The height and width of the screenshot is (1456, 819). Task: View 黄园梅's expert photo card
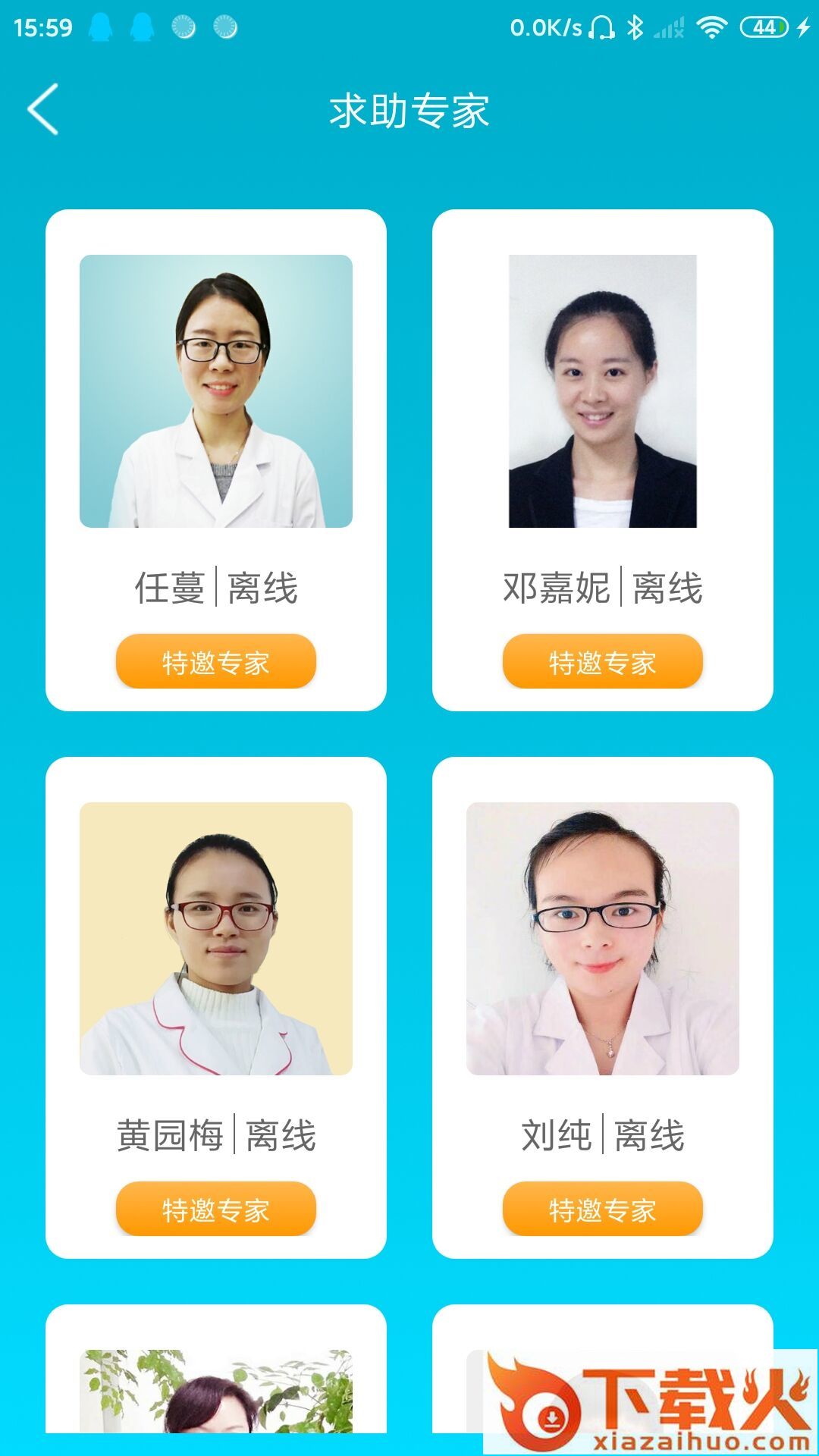tap(216, 939)
